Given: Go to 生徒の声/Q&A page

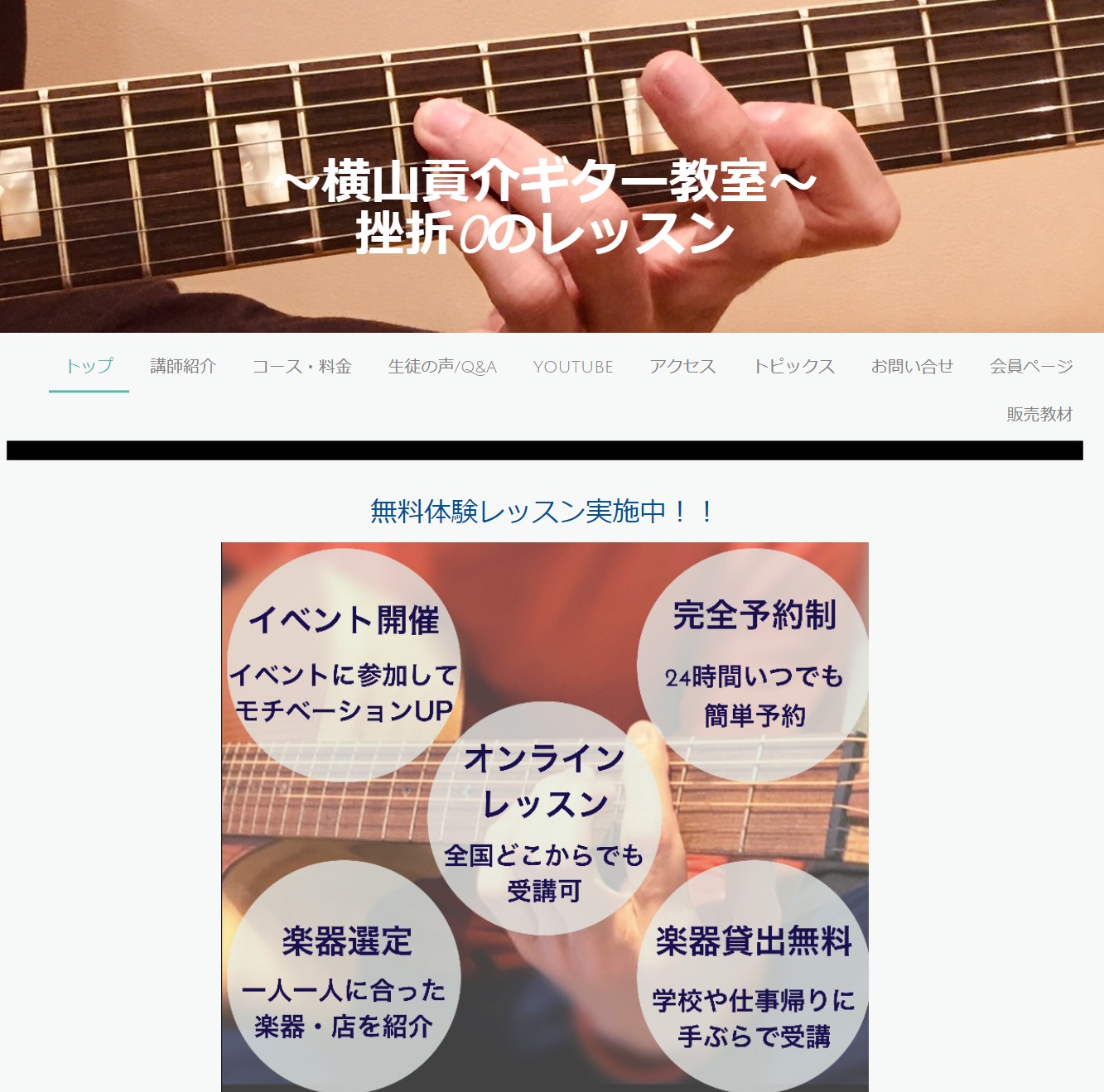Looking at the screenshot, I should coord(442,366).
